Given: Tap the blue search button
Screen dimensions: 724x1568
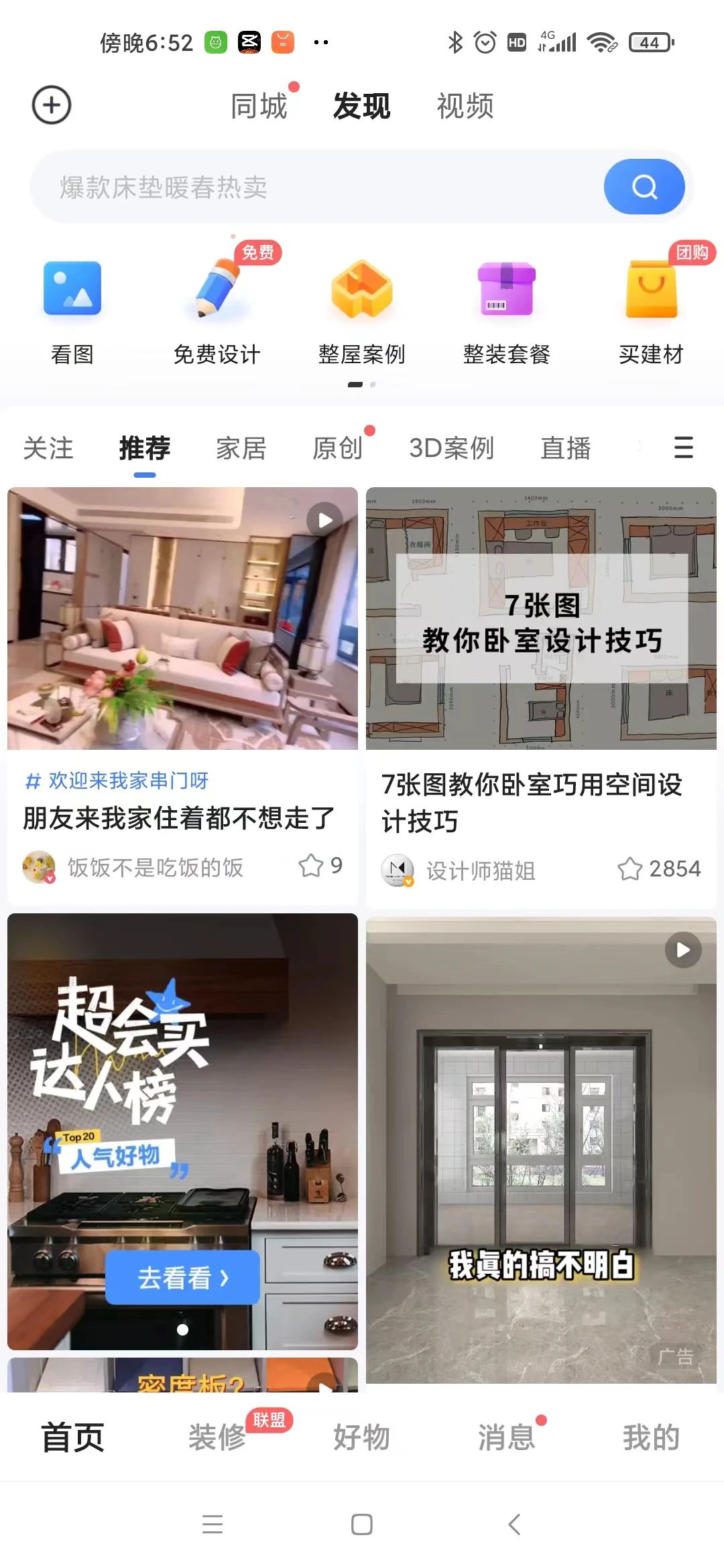Looking at the screenshot, I should tap(644, 187).
